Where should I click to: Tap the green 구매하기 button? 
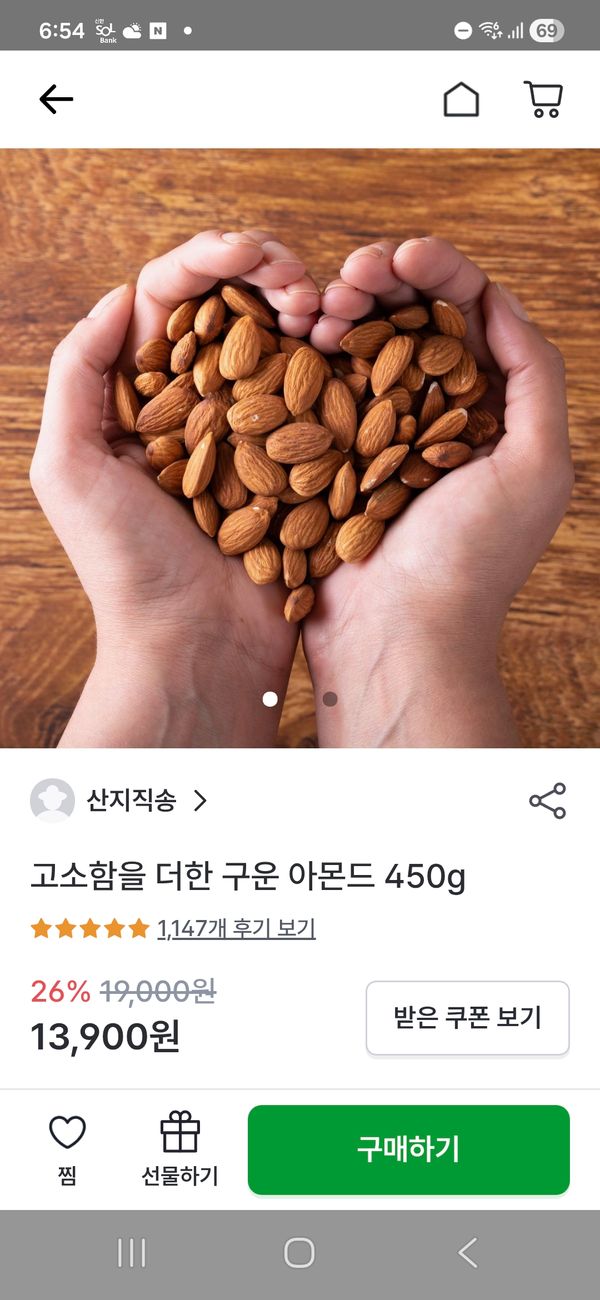(x=408, y=1150)
